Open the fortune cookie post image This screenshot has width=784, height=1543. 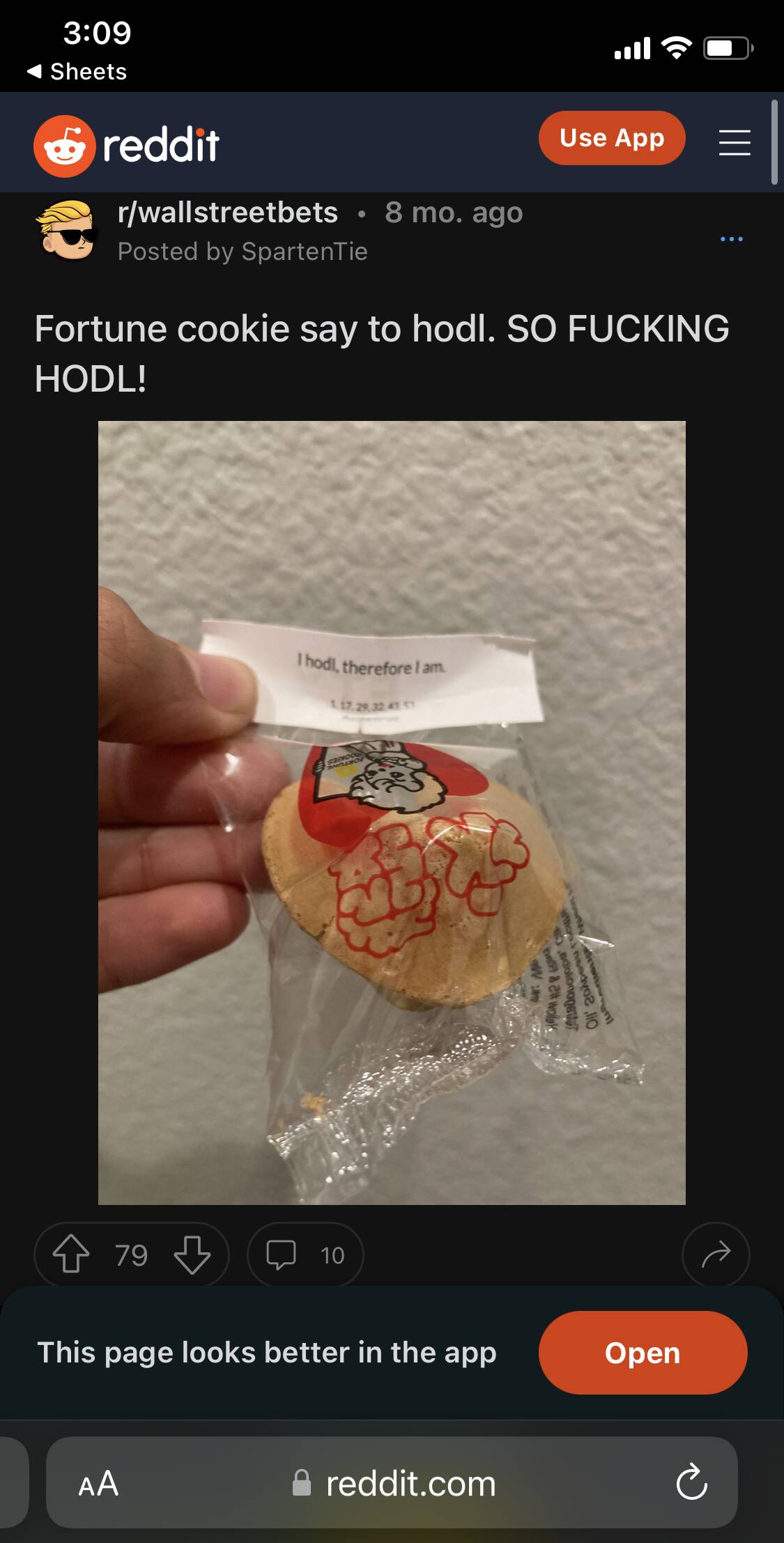(x=392, y=812)
